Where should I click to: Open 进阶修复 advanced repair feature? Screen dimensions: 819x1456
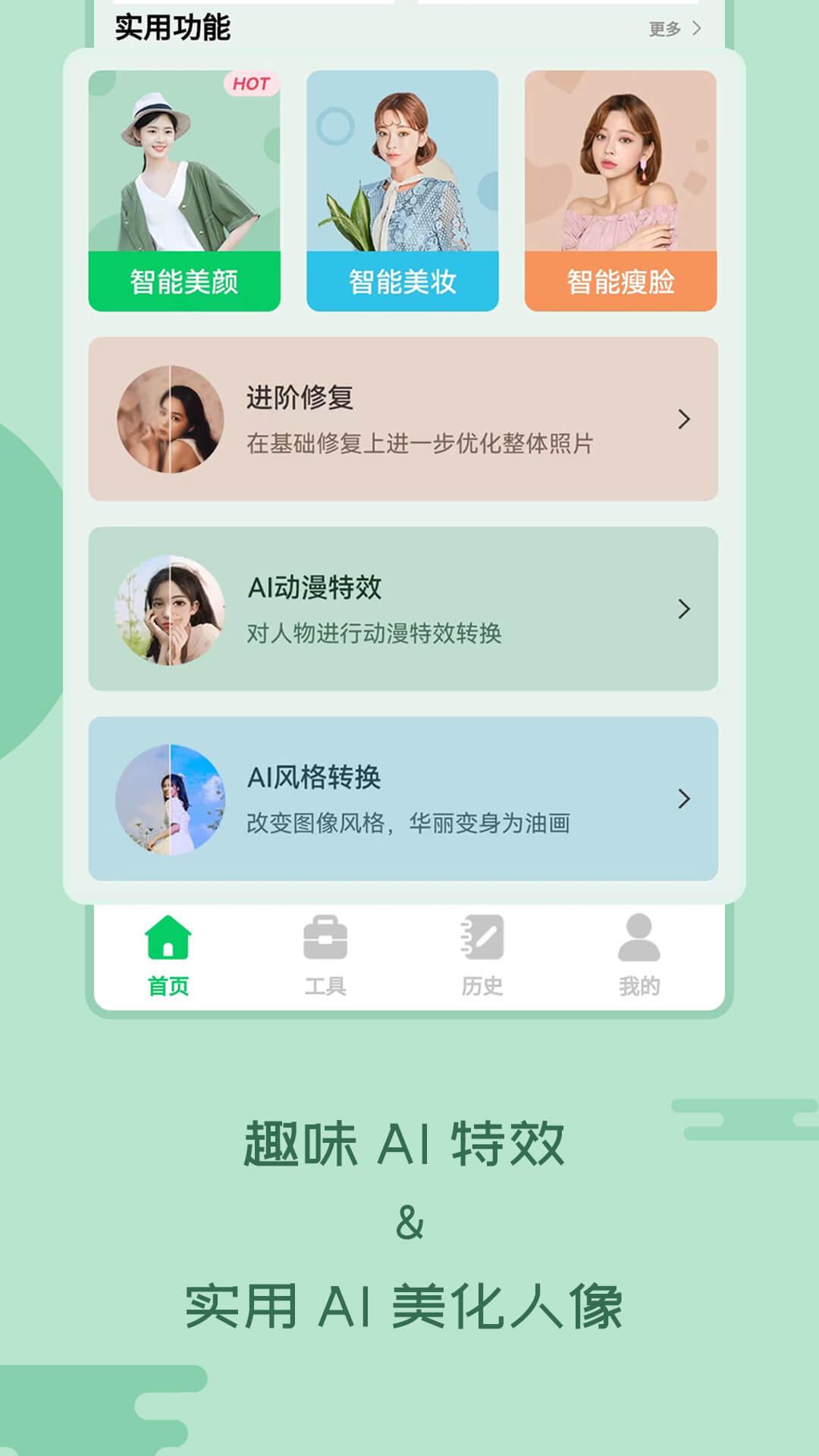point(402,417)
